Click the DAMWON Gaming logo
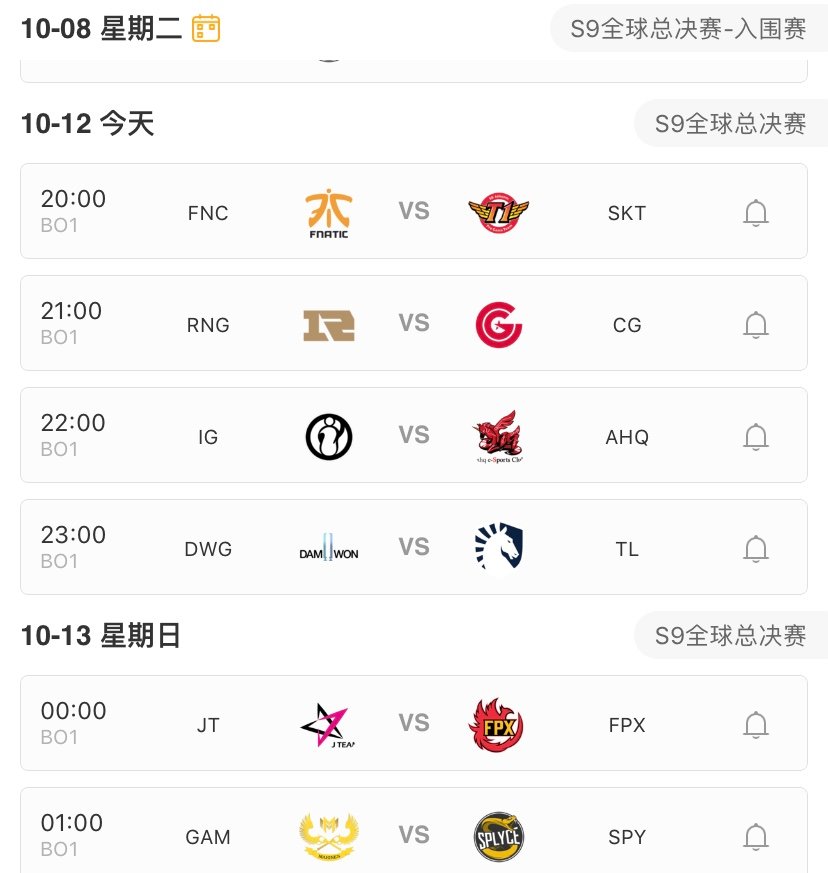Image resolution: width=828 pixels, height=873 pixels. pos(329,548)
